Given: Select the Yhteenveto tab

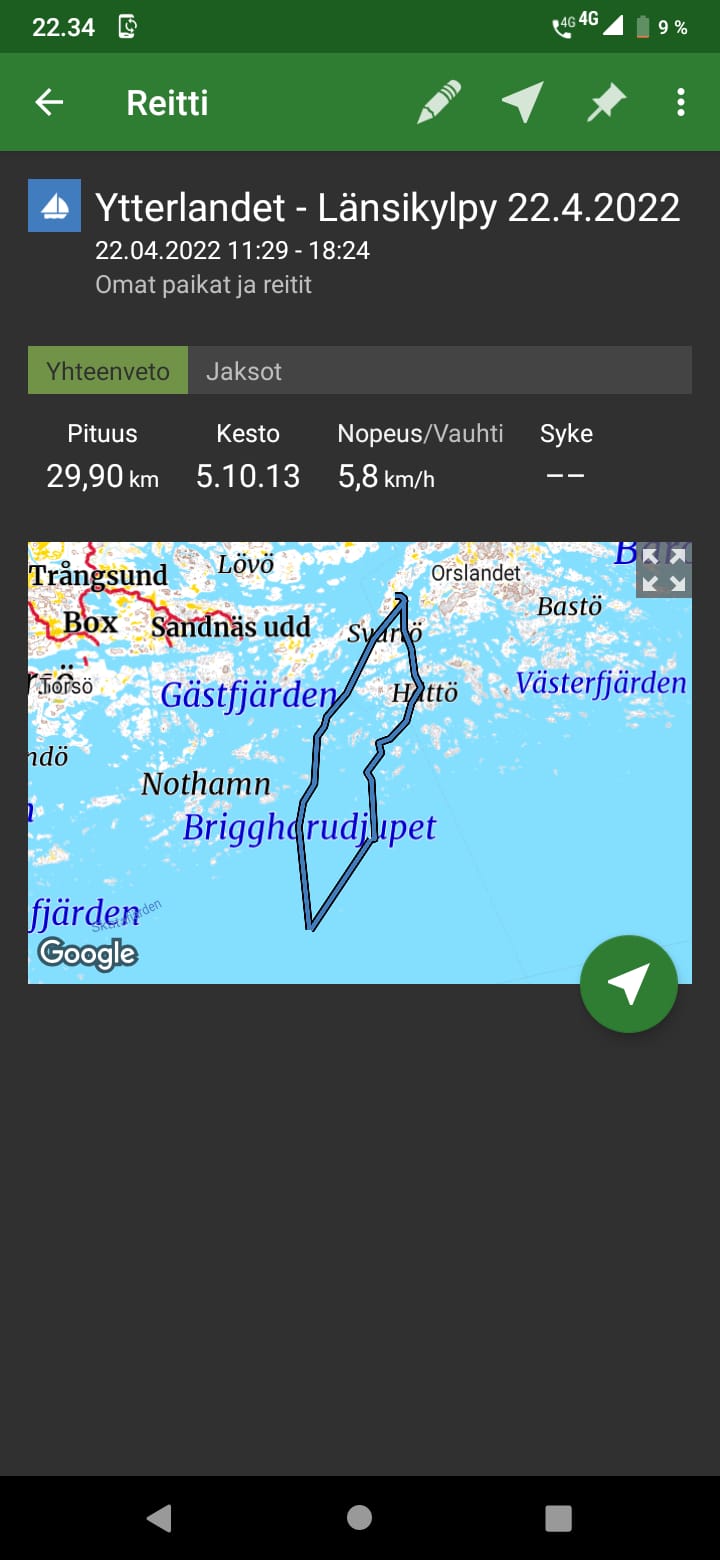Looking at the screenshot, I should pyautogui.click(x=108, y=371).
